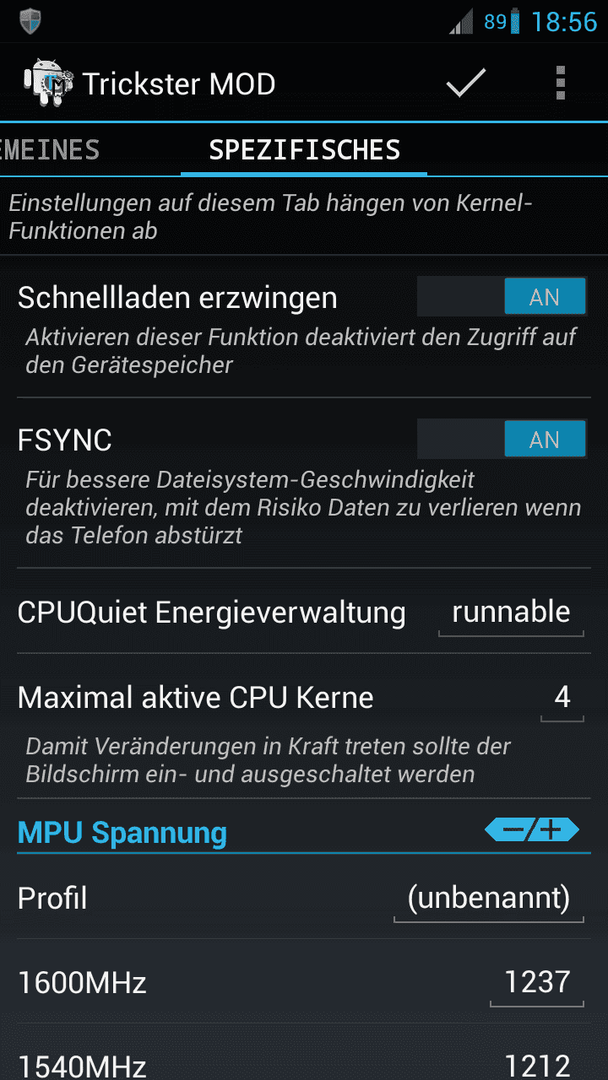
Task: Tap the MPU Spannung minus/plus button
Action: [532, 831]
